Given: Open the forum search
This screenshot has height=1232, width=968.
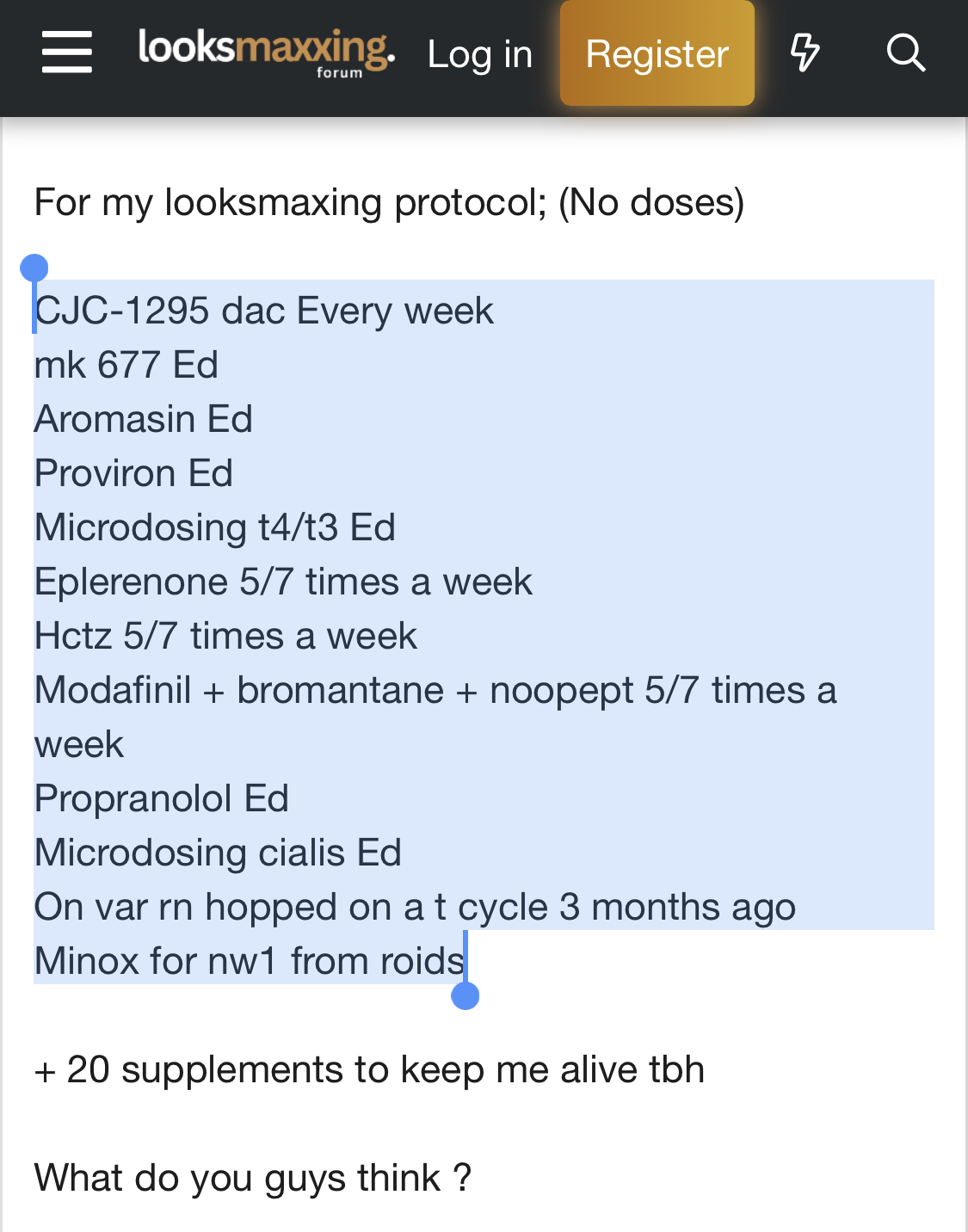Looking at the screenshot, I should coord(905,52).
